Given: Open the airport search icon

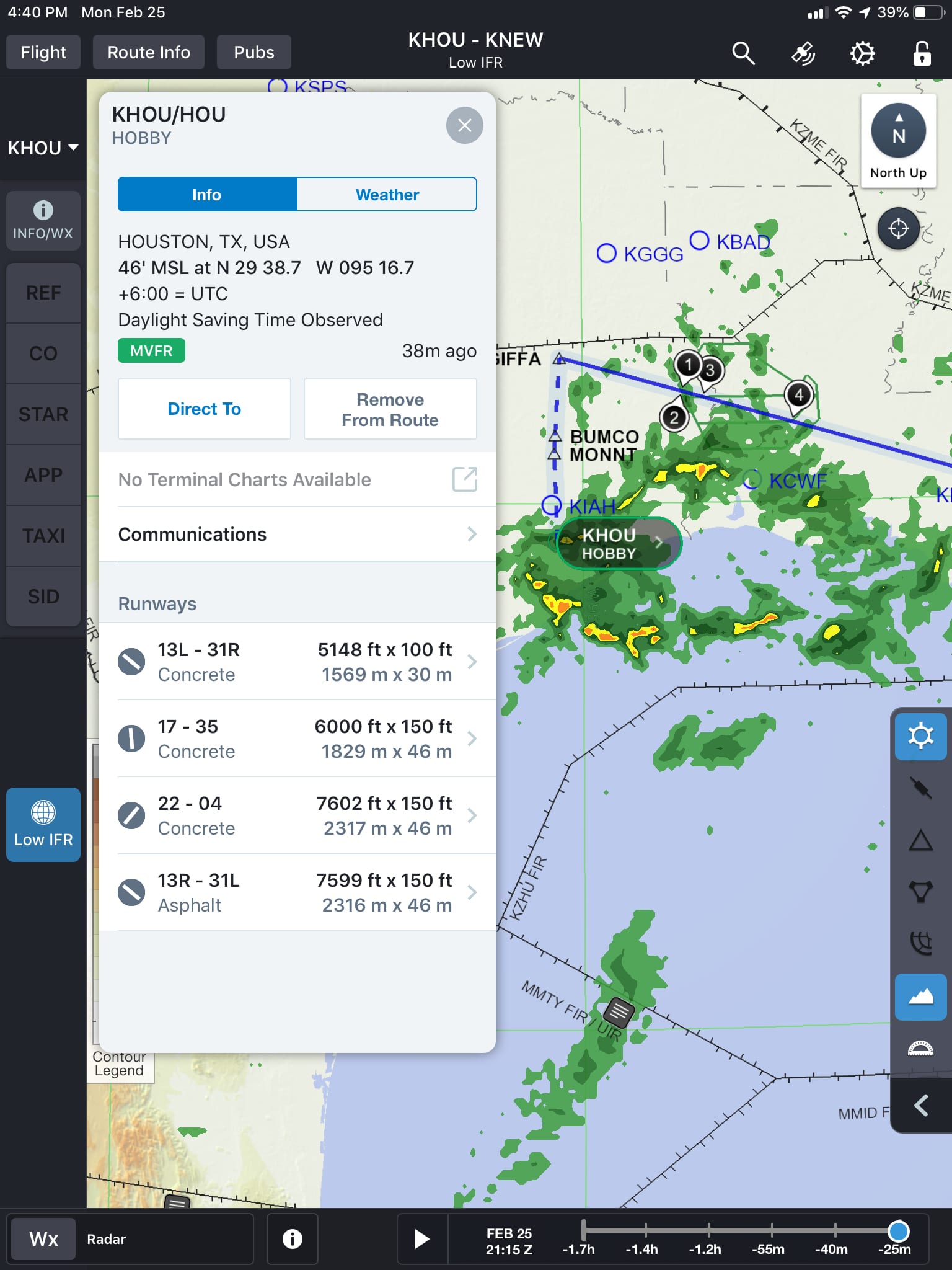Looking at the screenshot, I should 743,53.
